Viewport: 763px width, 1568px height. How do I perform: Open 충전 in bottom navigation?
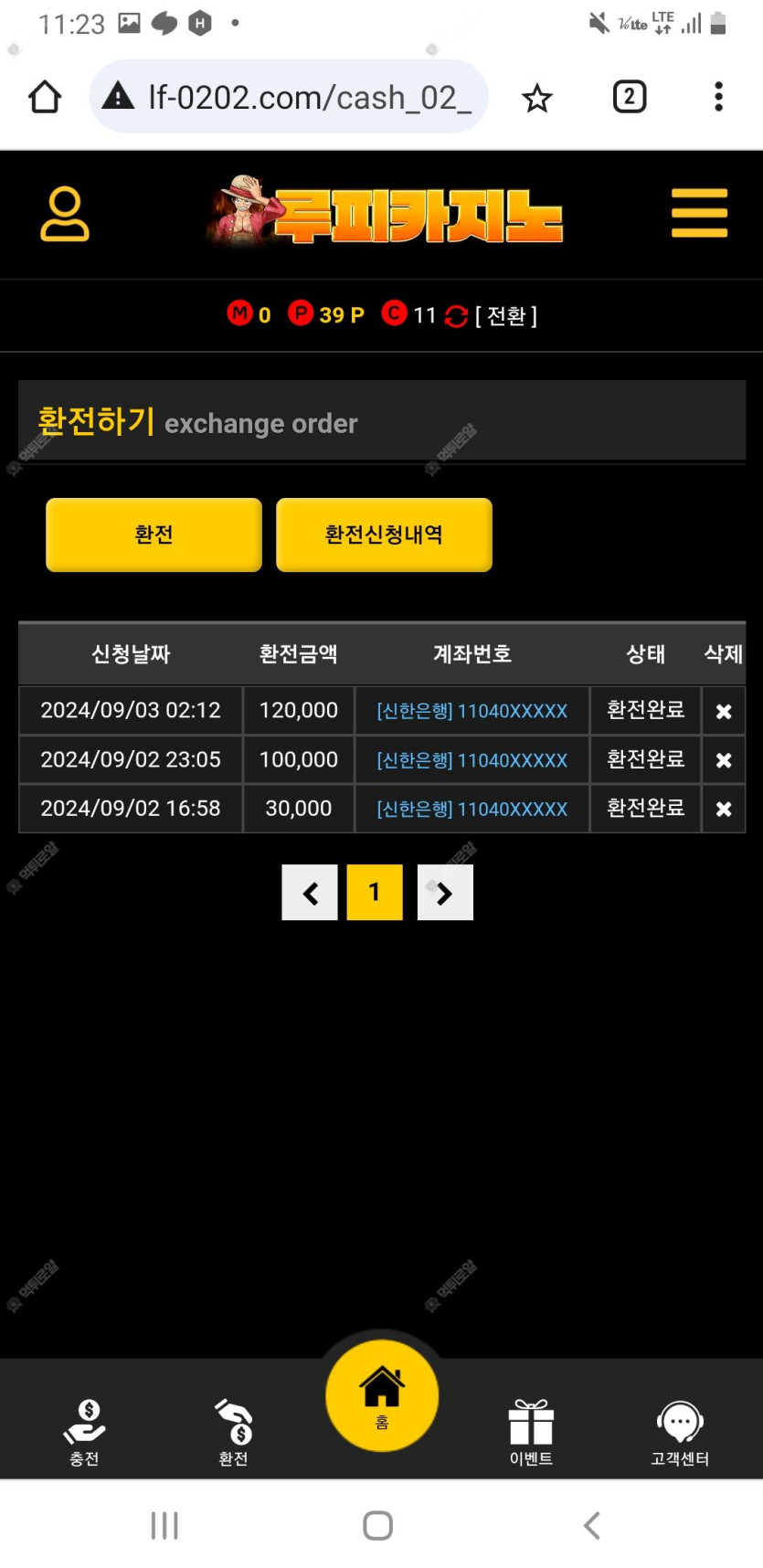point(84,1432)
